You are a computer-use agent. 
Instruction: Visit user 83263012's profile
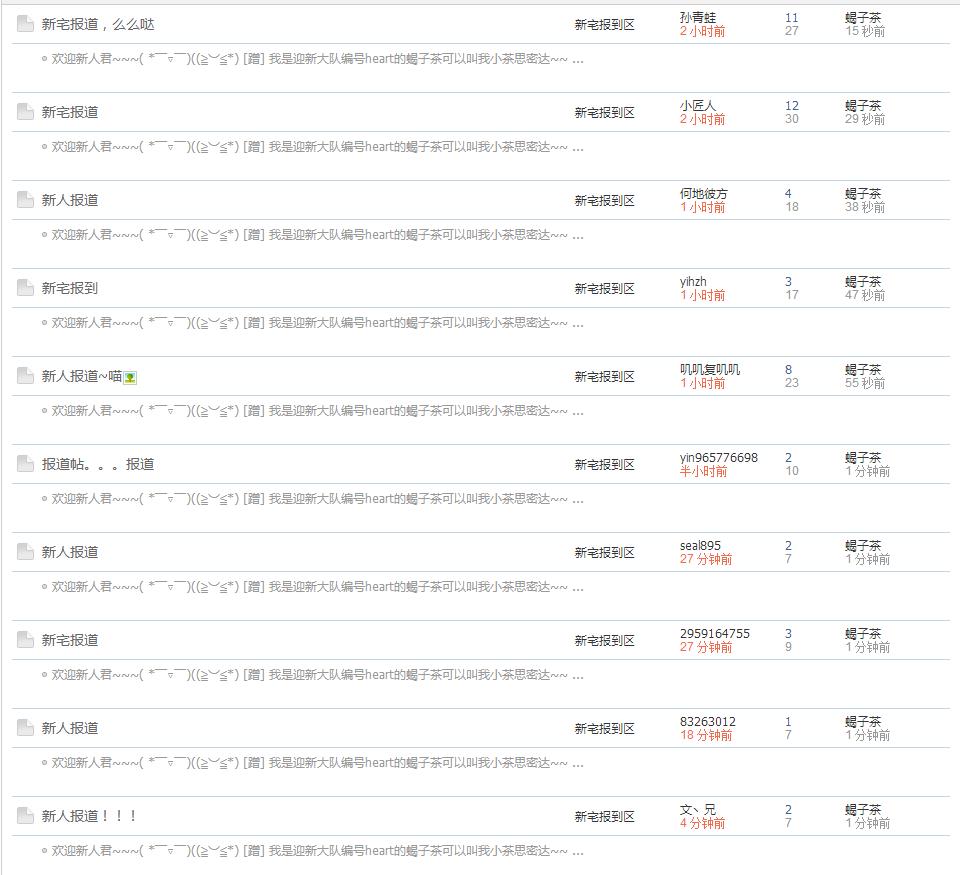708,721
